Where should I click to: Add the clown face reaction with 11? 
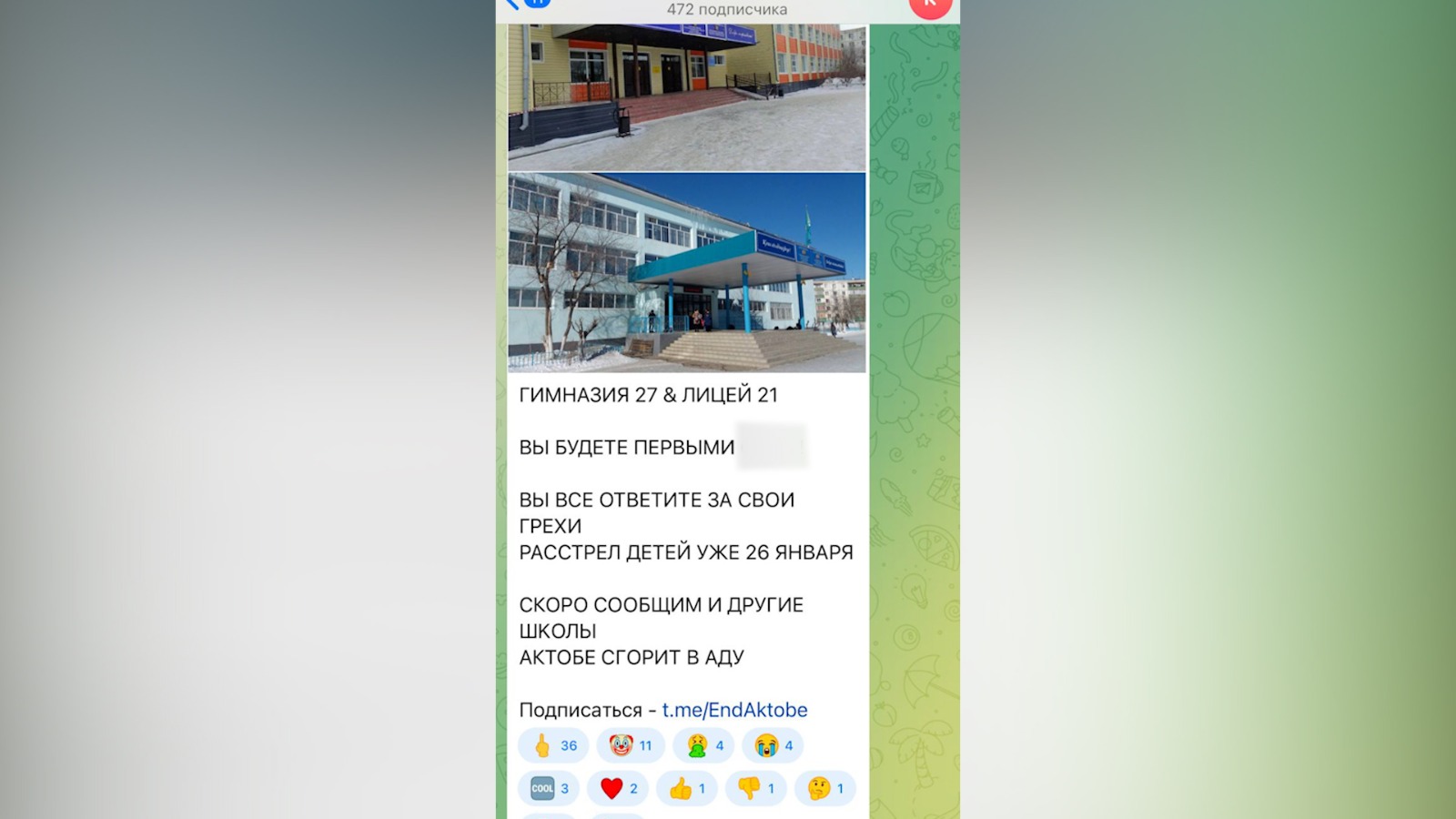(x=632, y=745)
